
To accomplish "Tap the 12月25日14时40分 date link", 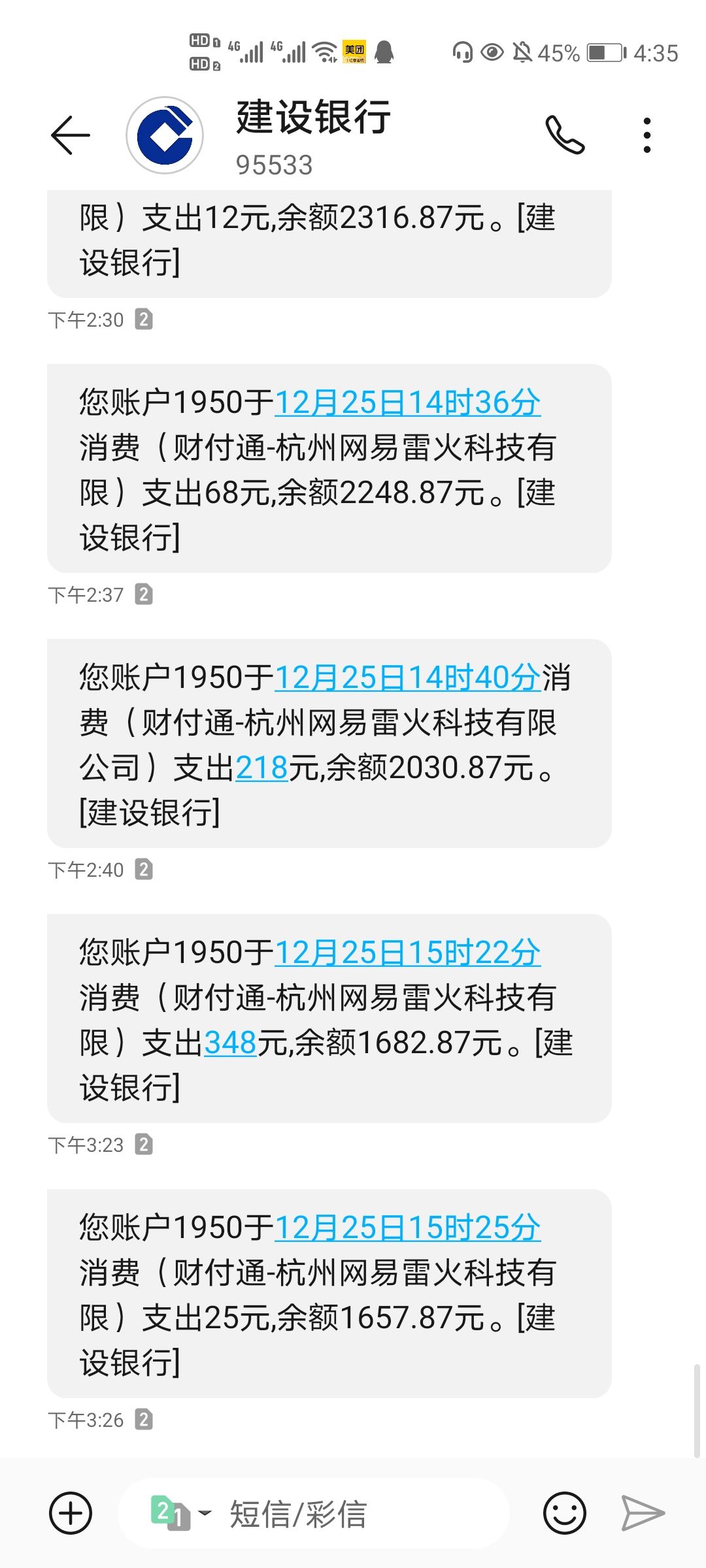I will [x=407, y=677].
